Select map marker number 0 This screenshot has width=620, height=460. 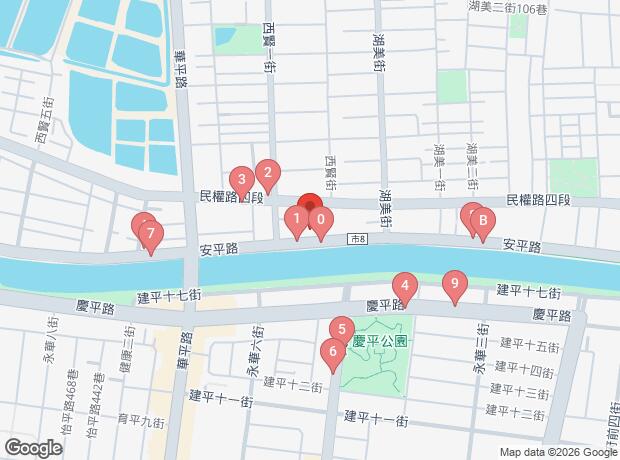[x=321, y=223]
